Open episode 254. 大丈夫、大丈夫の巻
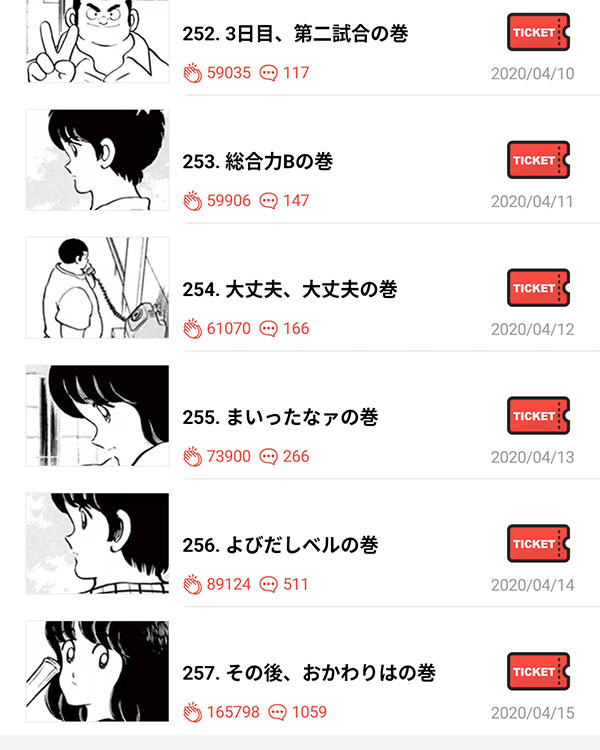This screenshot has height=750, width=600. tap(290, 289)
